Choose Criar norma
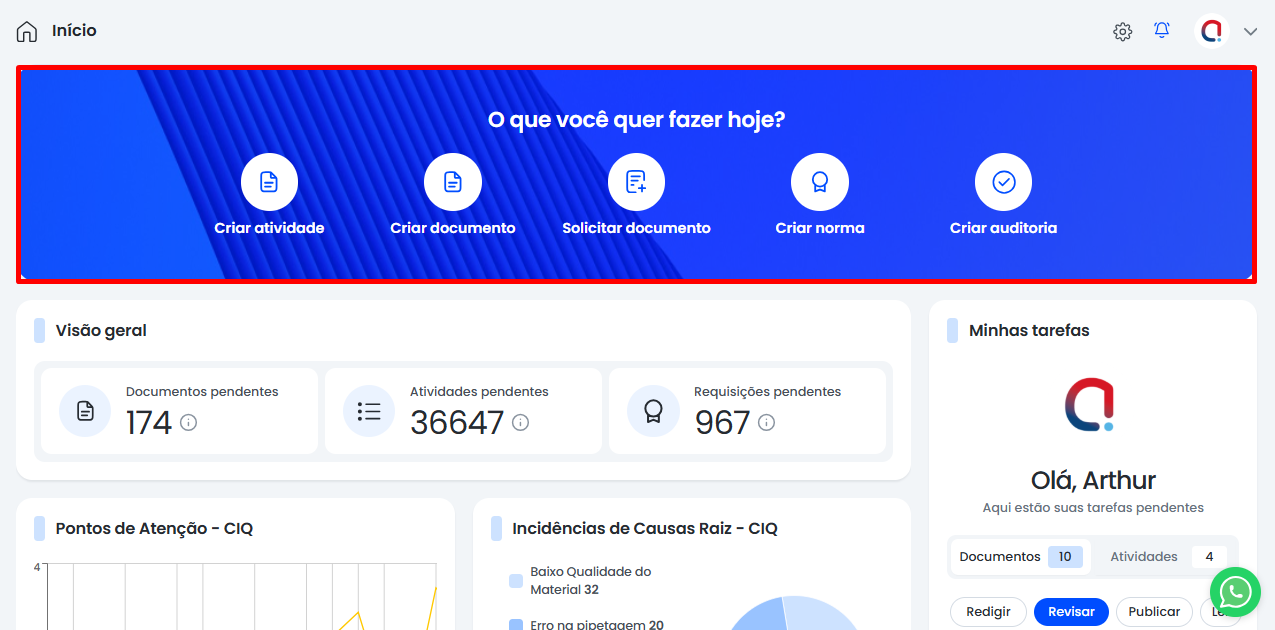1275x630 pixels. (819, 182)
